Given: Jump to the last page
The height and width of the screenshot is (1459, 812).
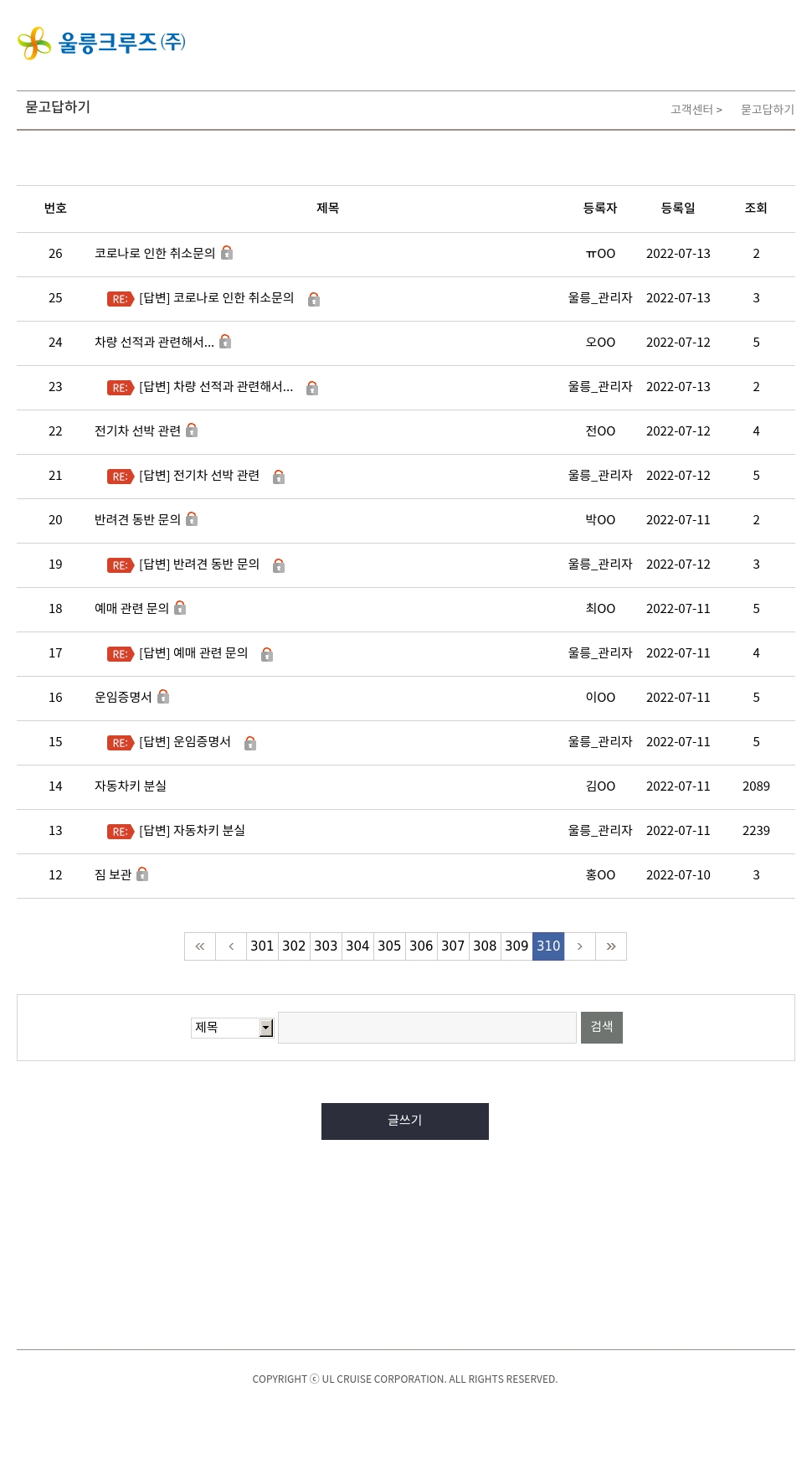Looking at the screenshot, I should (611, 946).
